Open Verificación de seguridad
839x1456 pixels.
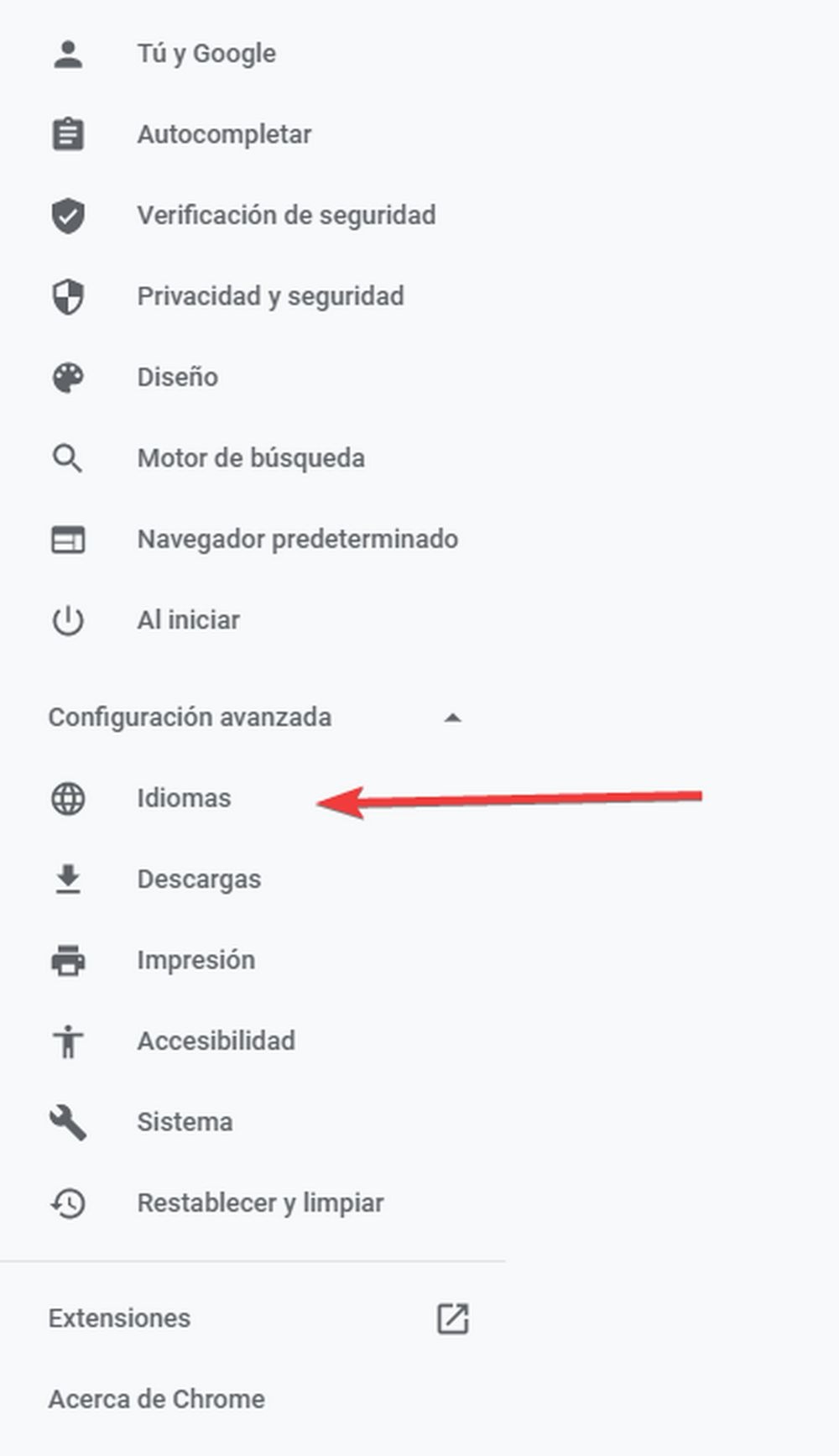(x=285, y=216)
